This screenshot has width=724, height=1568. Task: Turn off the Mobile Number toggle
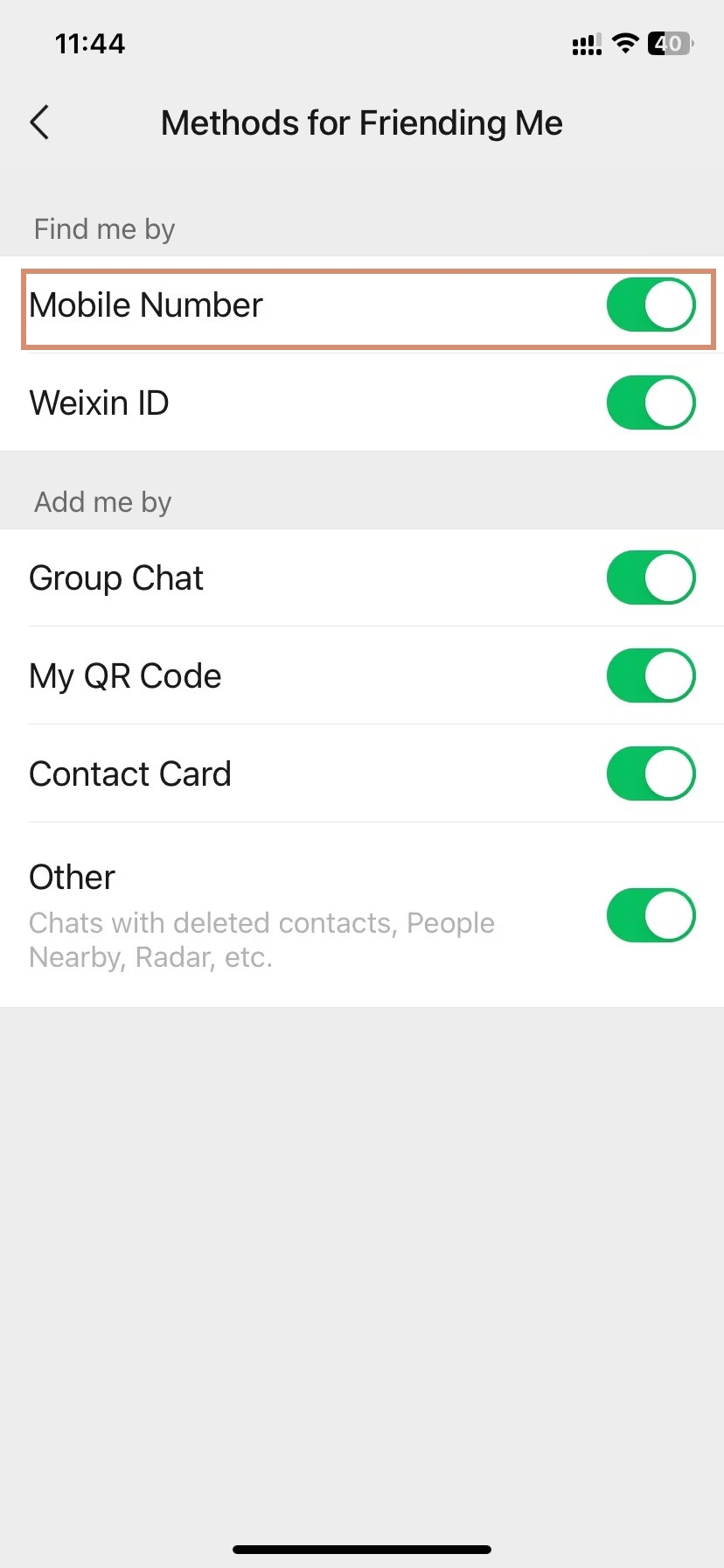tap(651, 304)
